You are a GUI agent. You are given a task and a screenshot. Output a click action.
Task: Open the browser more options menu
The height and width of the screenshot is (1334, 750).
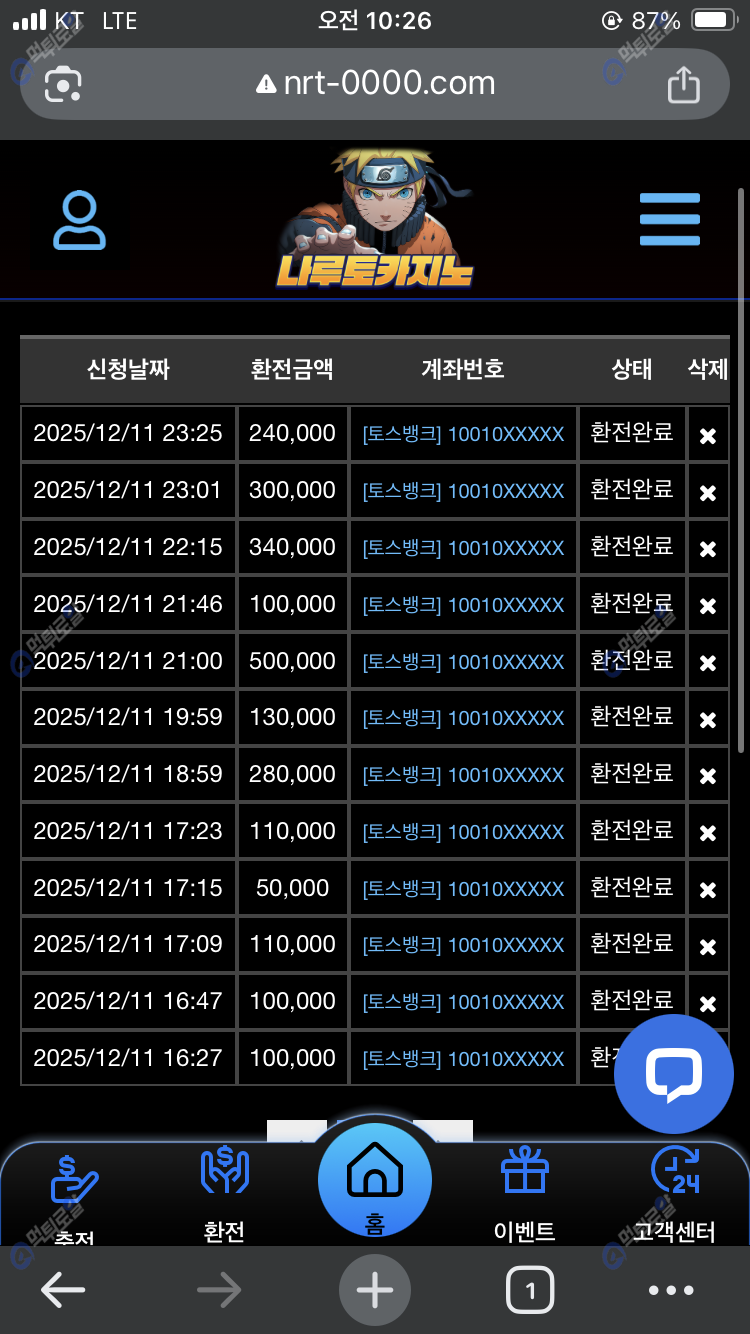tap(671, 1291)
